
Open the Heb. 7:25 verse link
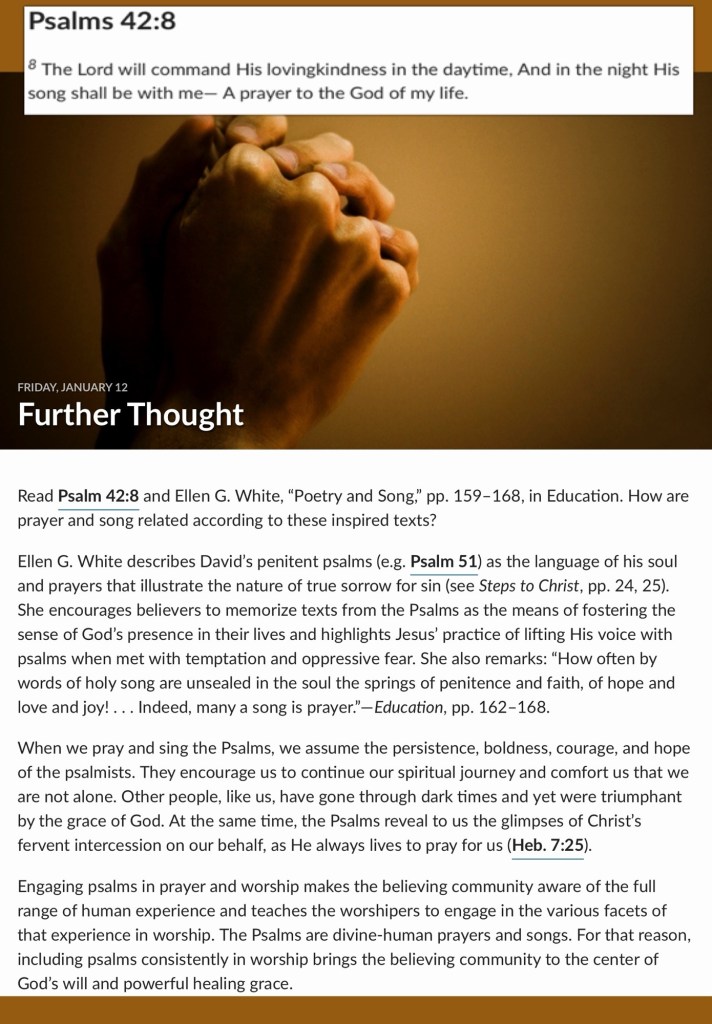548,846
